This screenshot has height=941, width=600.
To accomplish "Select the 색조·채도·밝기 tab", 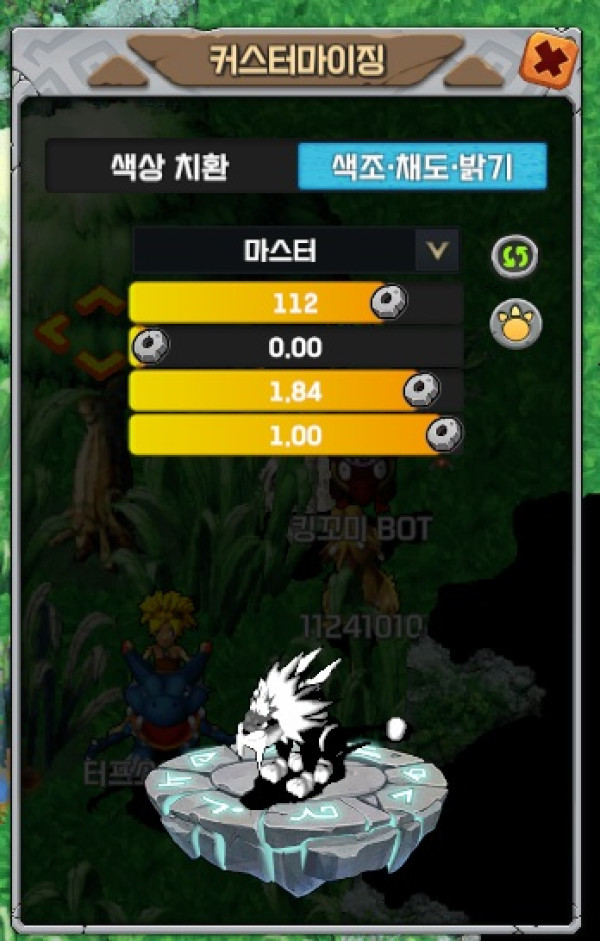I will 422,167.
